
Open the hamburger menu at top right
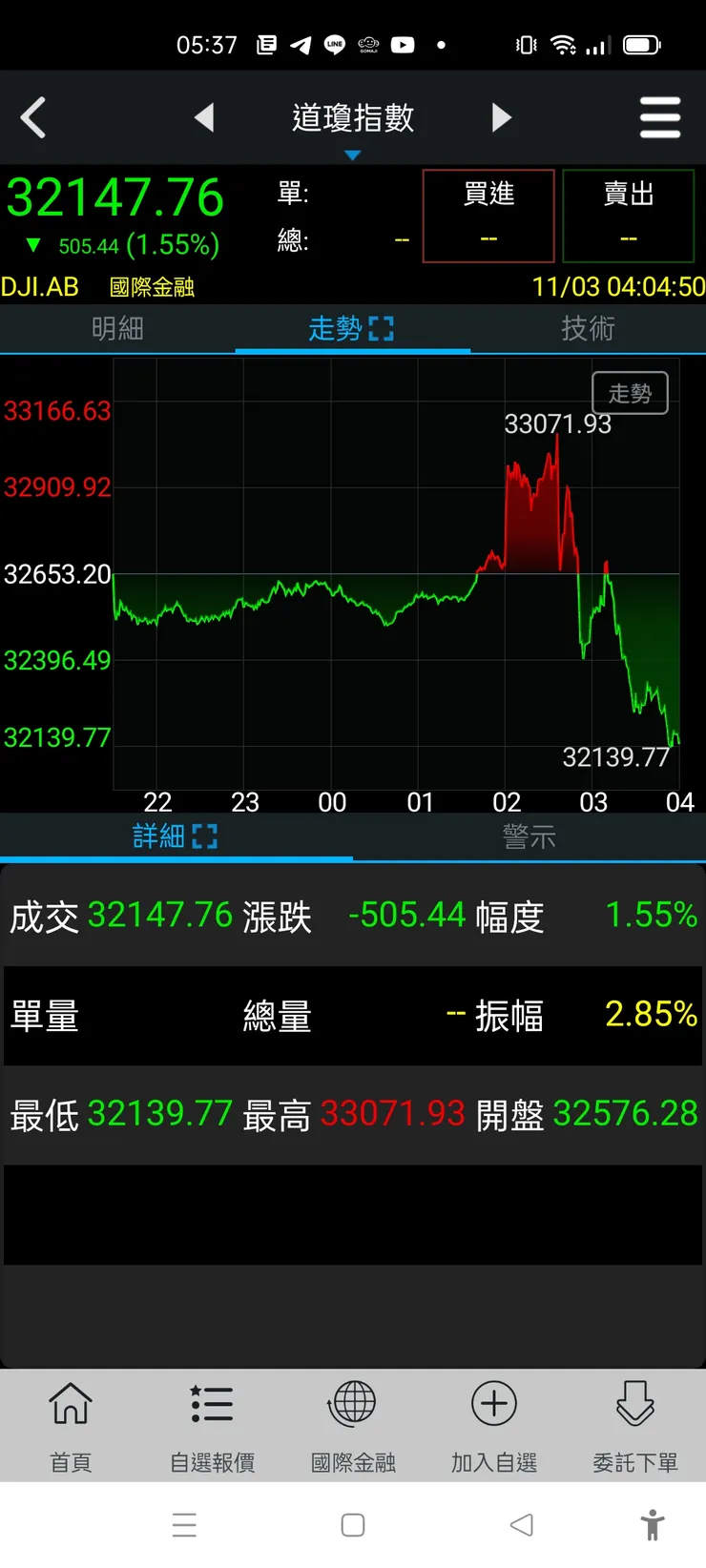[660, 116]
